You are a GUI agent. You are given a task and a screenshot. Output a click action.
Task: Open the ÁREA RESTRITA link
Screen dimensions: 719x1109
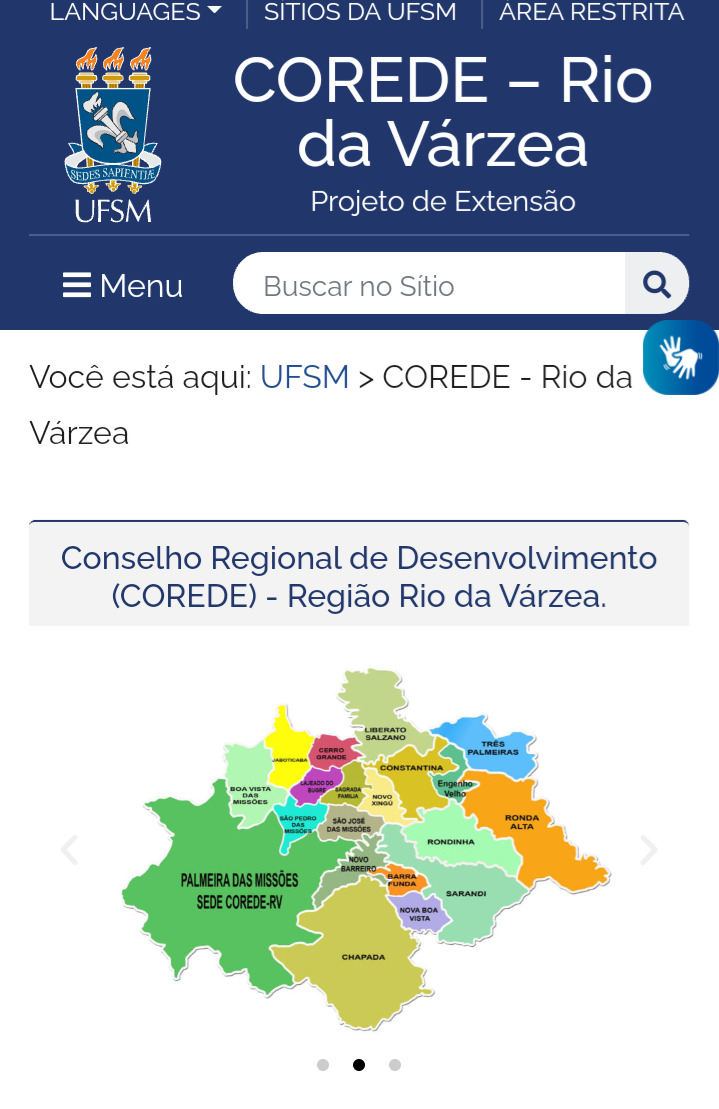591,12
